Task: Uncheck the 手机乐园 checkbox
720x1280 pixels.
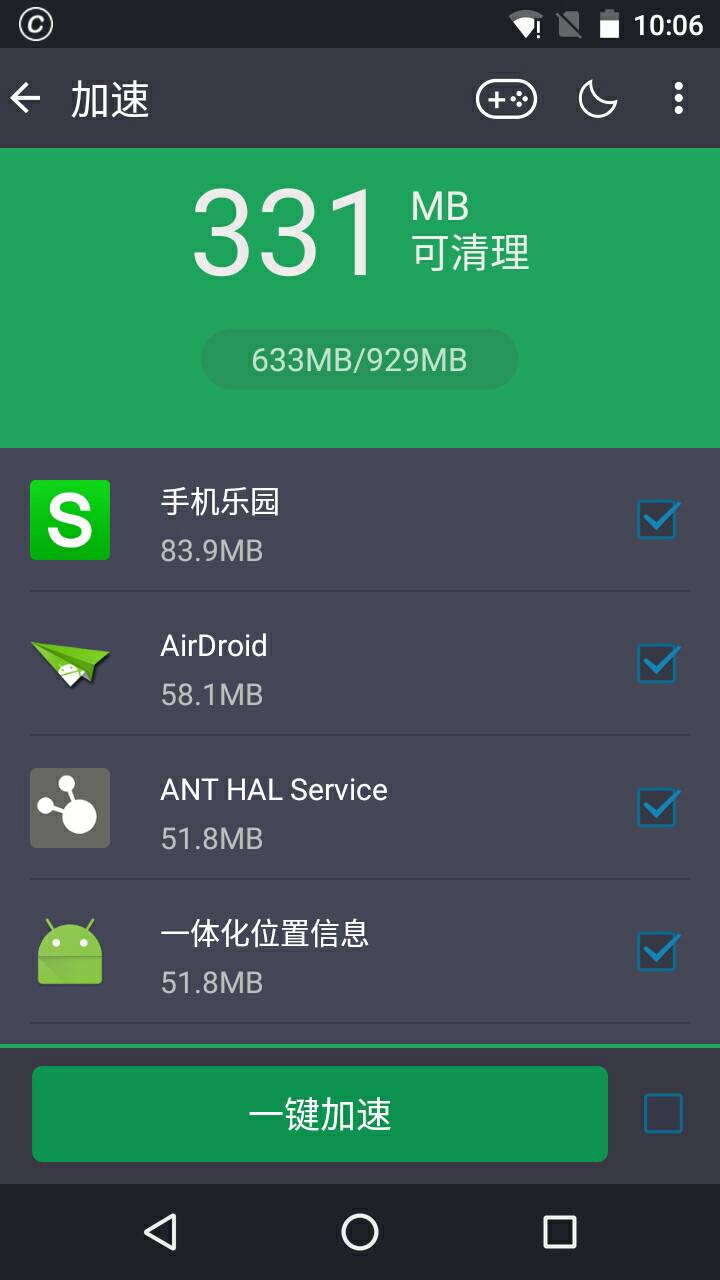Action: [x=659, y=519]
